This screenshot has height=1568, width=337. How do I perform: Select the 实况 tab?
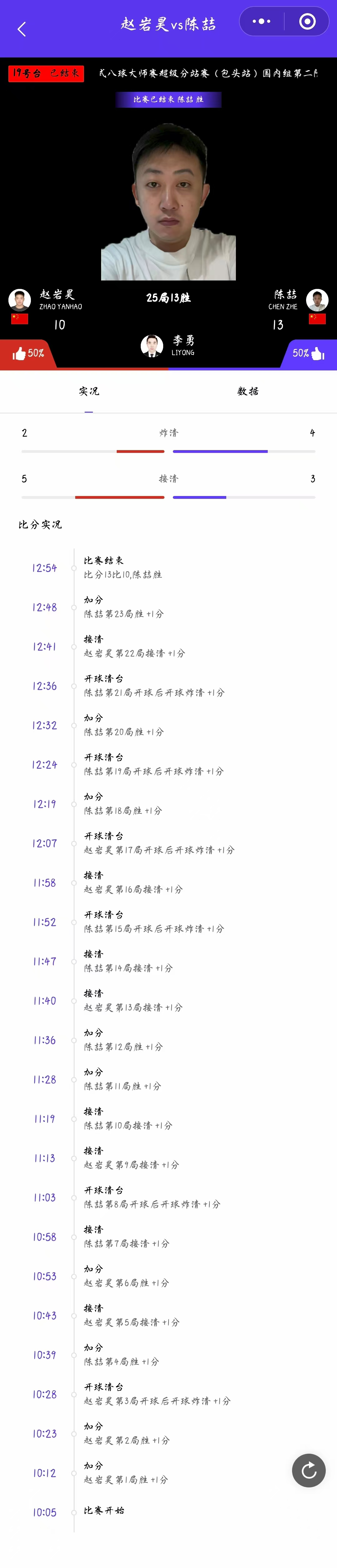[89, 391]
